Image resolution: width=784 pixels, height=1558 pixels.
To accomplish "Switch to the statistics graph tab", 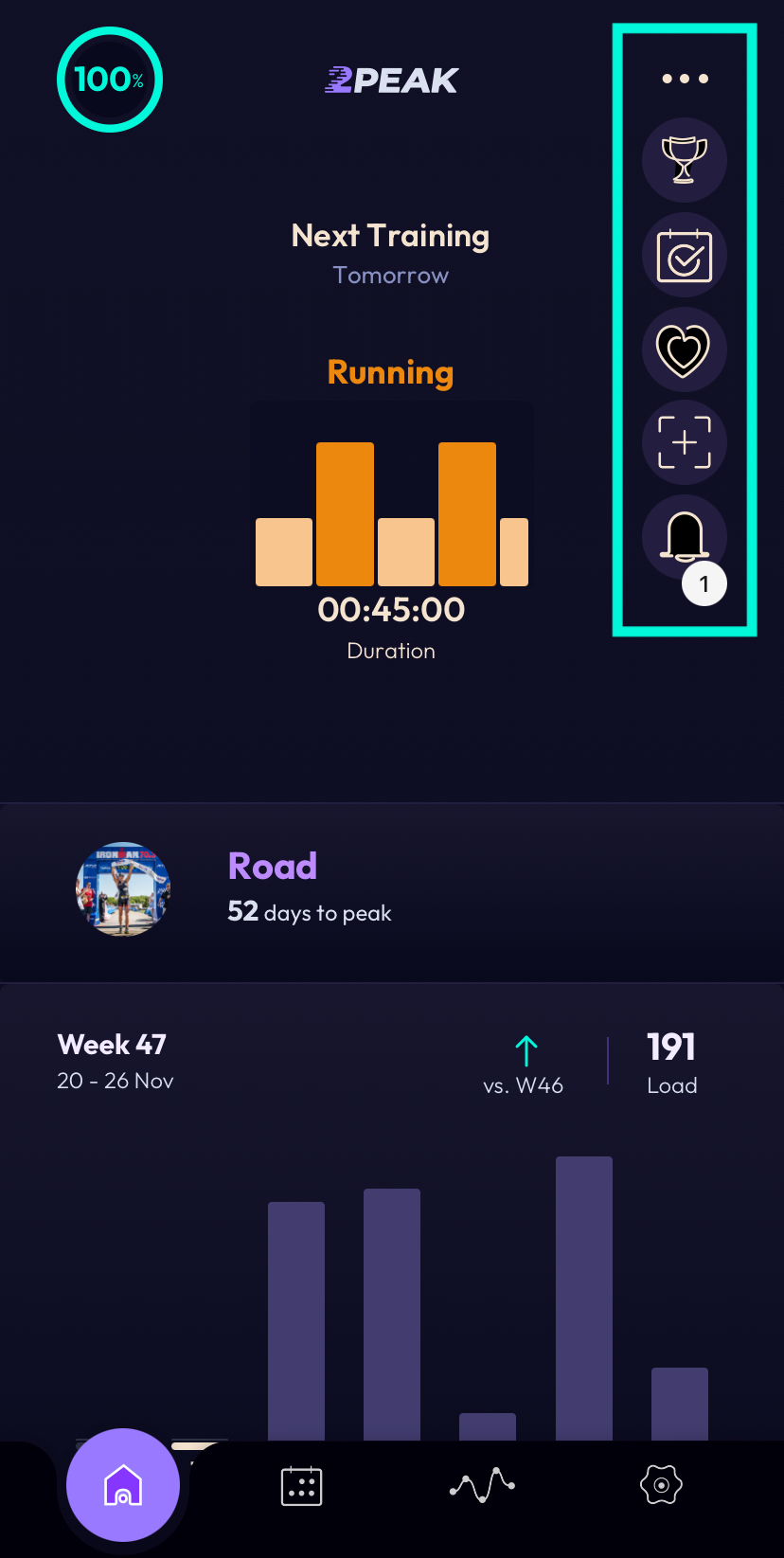I will pyautogui.click(x=482, y=1485).
